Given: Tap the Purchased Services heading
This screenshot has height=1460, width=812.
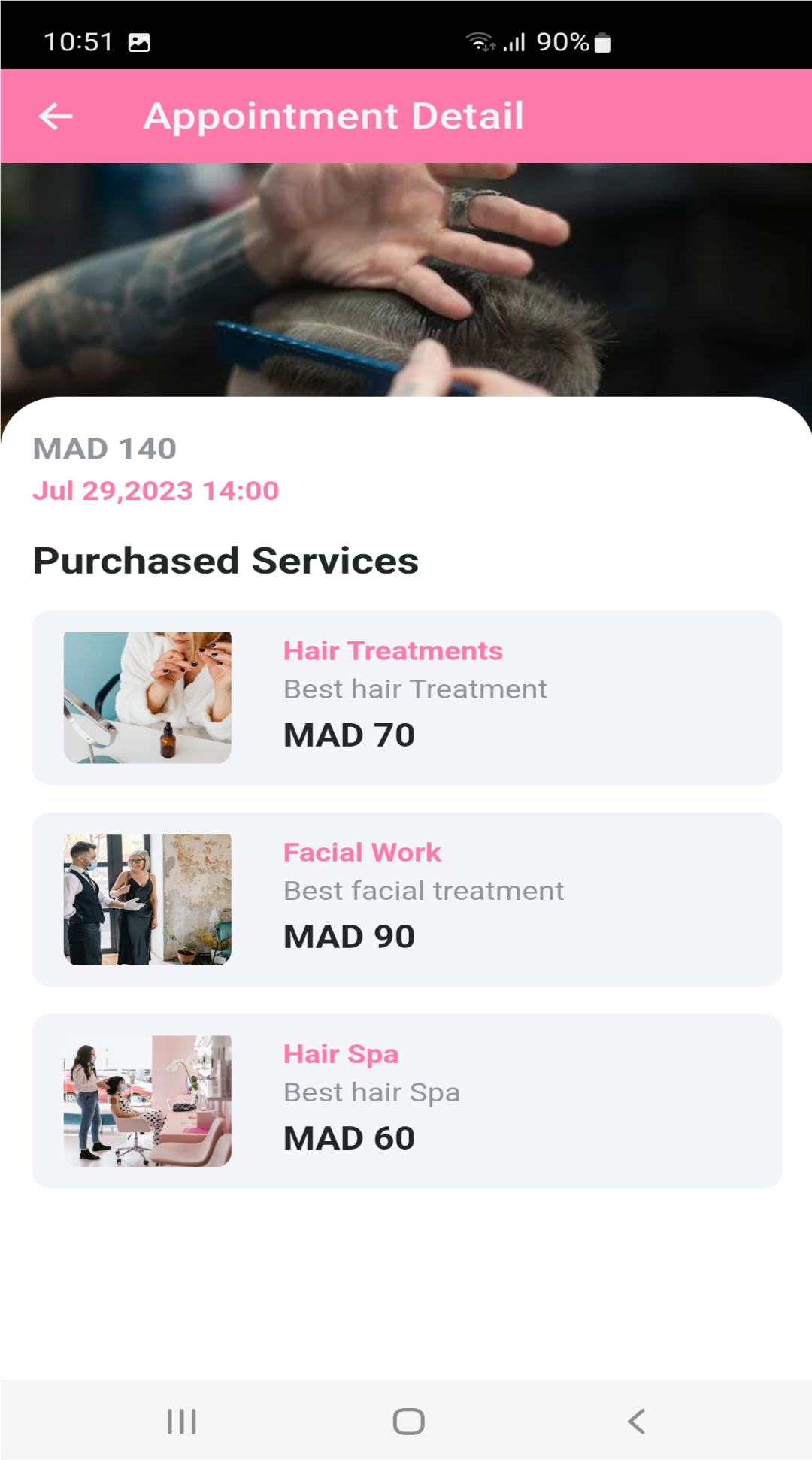Looking at the screenshot, I should pyautogui.click(x=226, y=560).
